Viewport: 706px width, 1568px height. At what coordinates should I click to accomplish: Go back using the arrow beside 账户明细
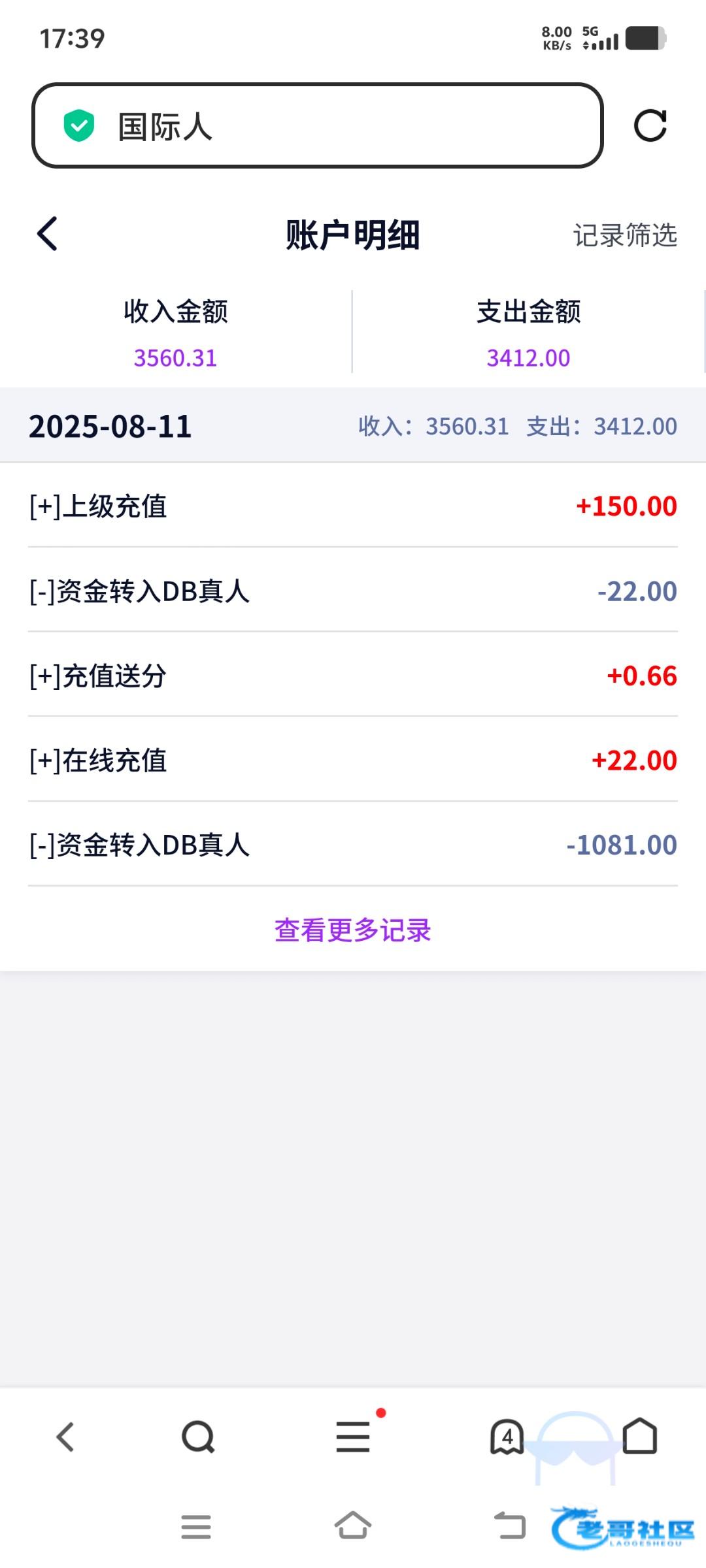coord(48,234)
